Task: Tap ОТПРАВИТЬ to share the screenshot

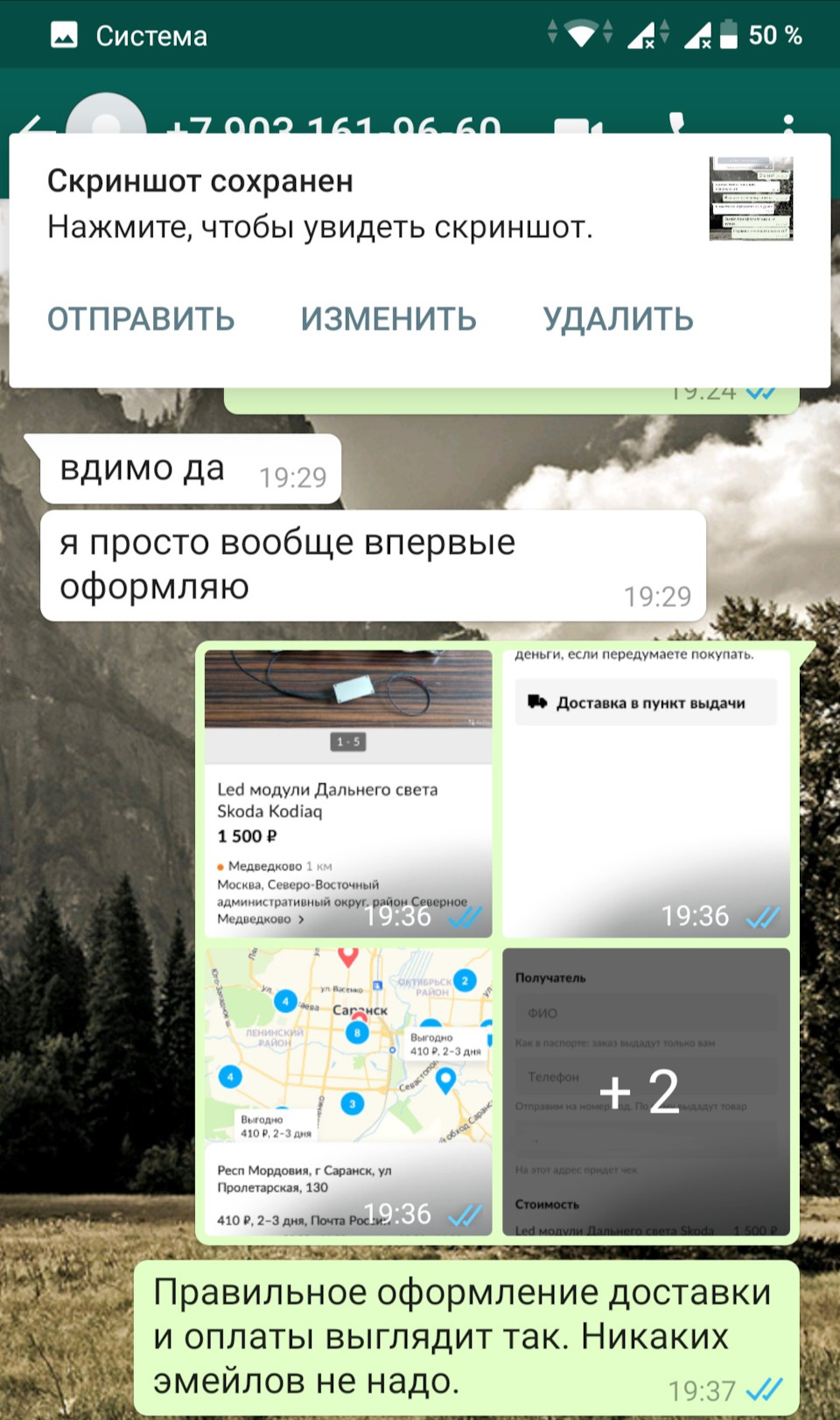Action: pos(141,319)
